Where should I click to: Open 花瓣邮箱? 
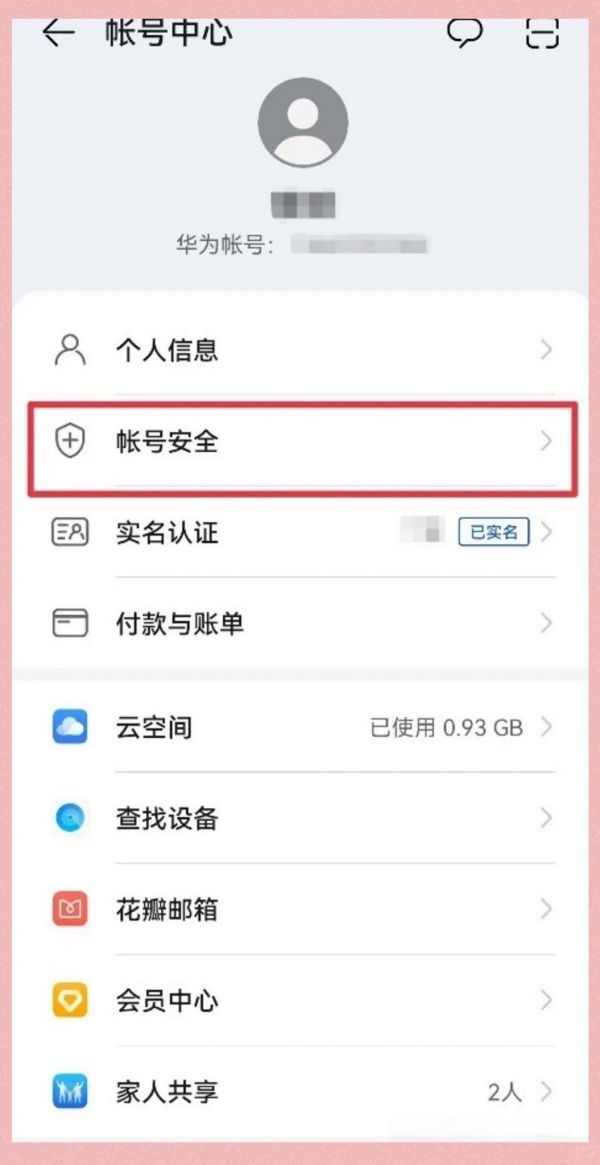coord(303,909)
